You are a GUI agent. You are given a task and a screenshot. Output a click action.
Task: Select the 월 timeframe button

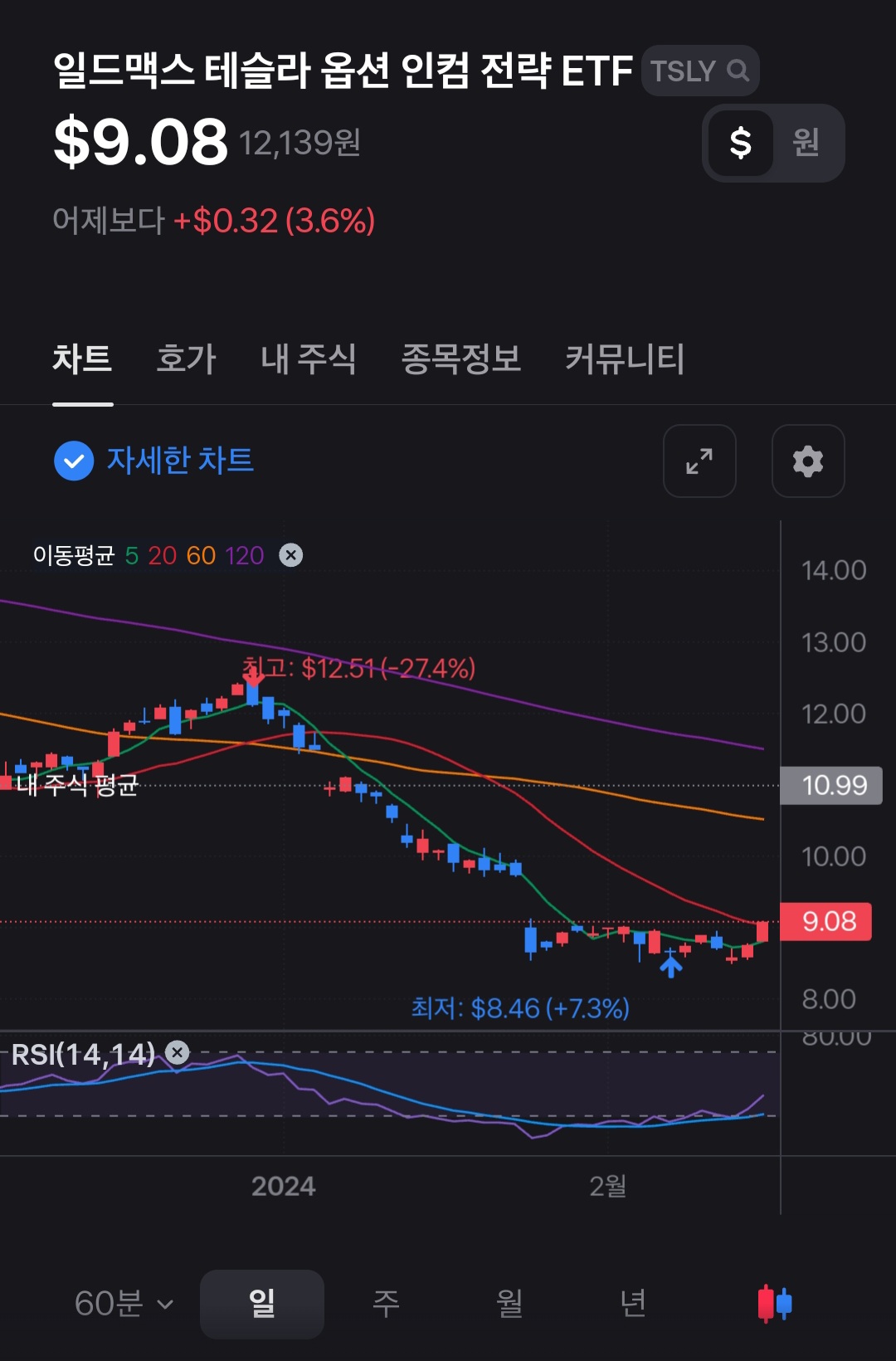click(x=509, y=1303)
